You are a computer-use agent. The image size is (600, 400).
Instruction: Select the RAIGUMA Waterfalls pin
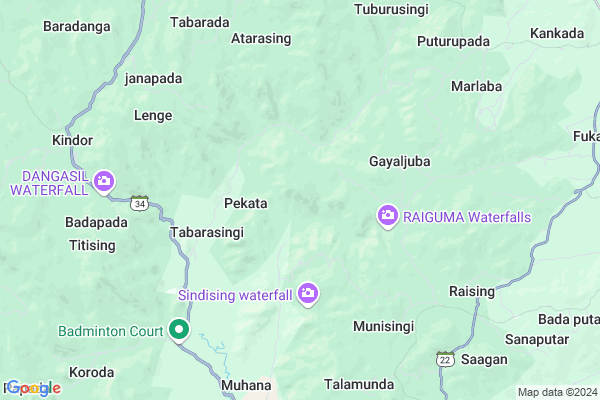coord(388,216)
